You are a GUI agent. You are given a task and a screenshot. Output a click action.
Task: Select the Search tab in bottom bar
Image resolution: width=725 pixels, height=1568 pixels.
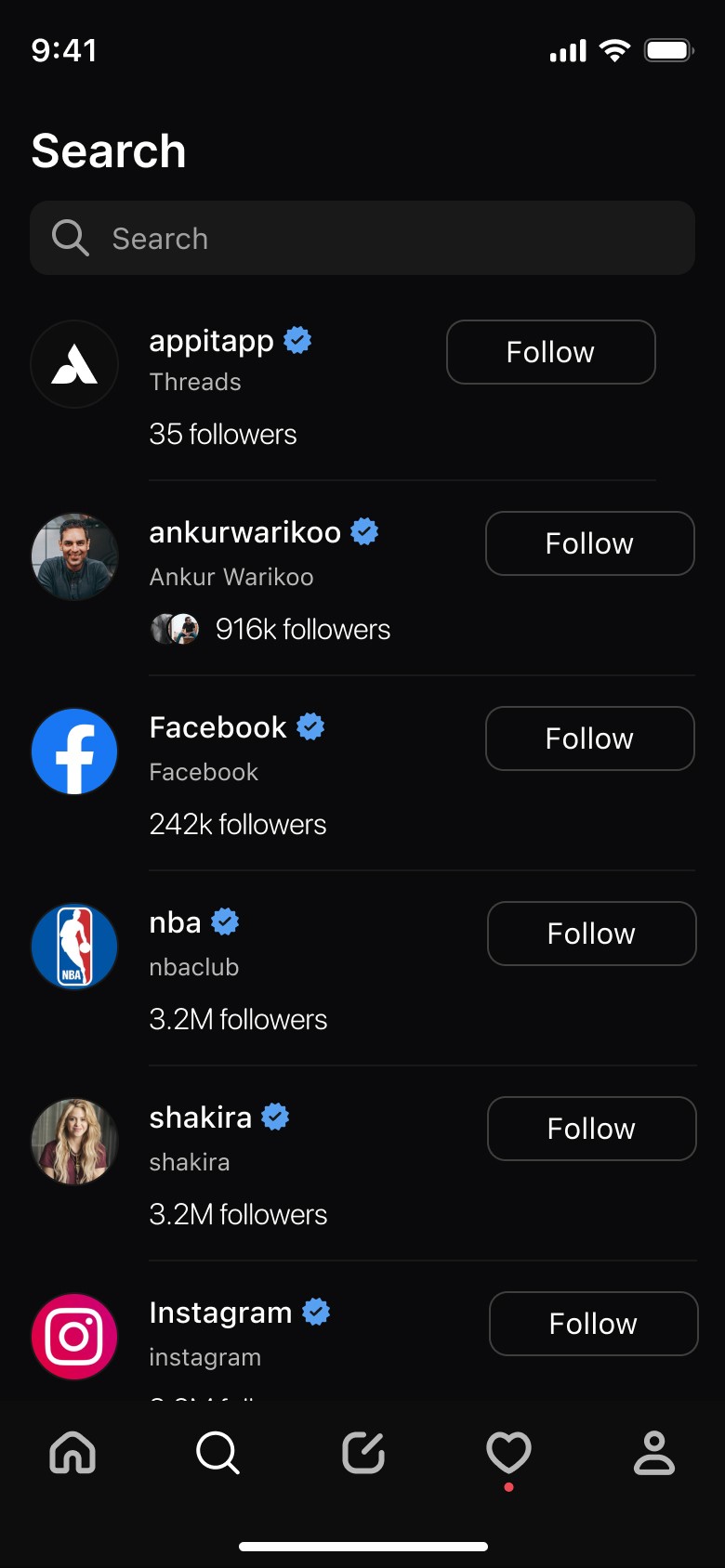(217, 1453)
